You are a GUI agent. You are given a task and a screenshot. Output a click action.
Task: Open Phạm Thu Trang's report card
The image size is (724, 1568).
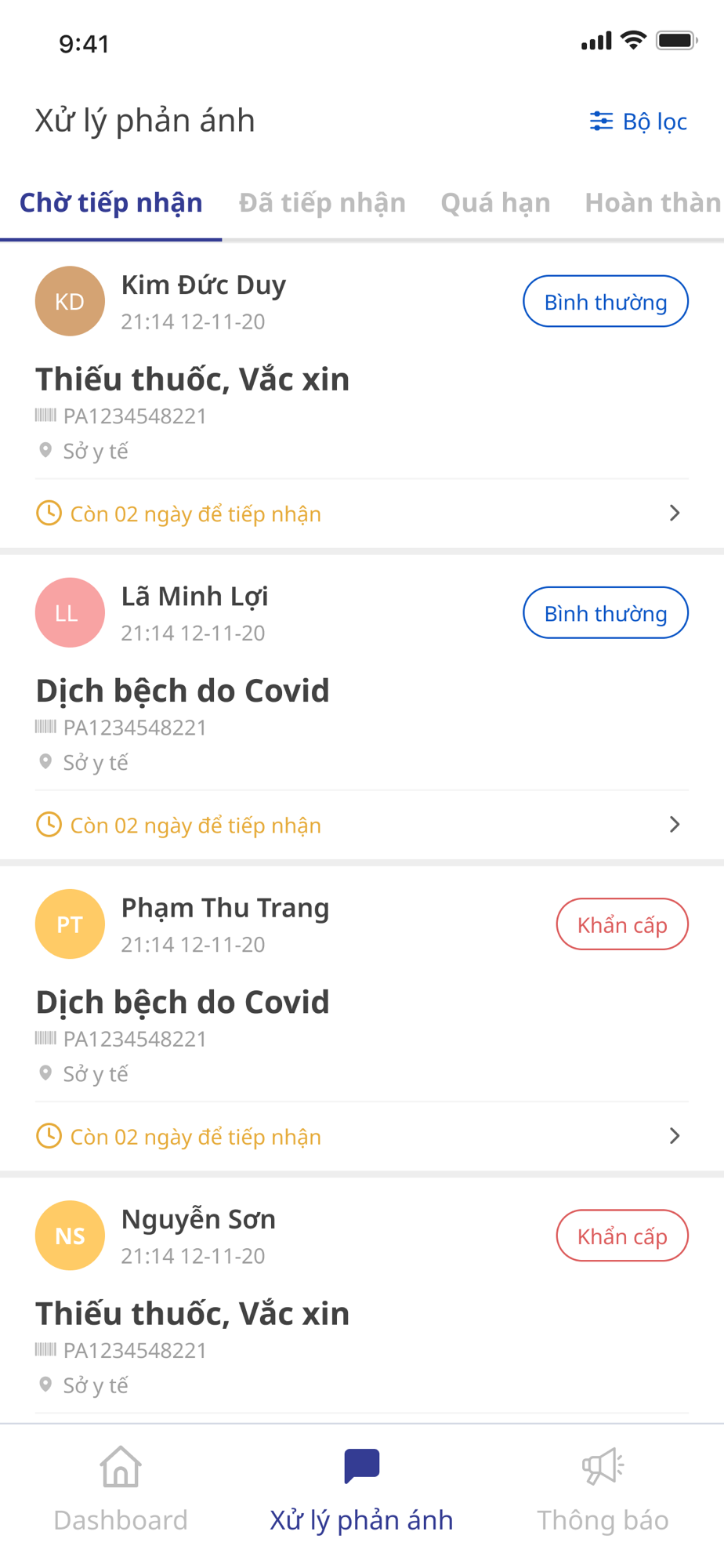coord(362,1019)
